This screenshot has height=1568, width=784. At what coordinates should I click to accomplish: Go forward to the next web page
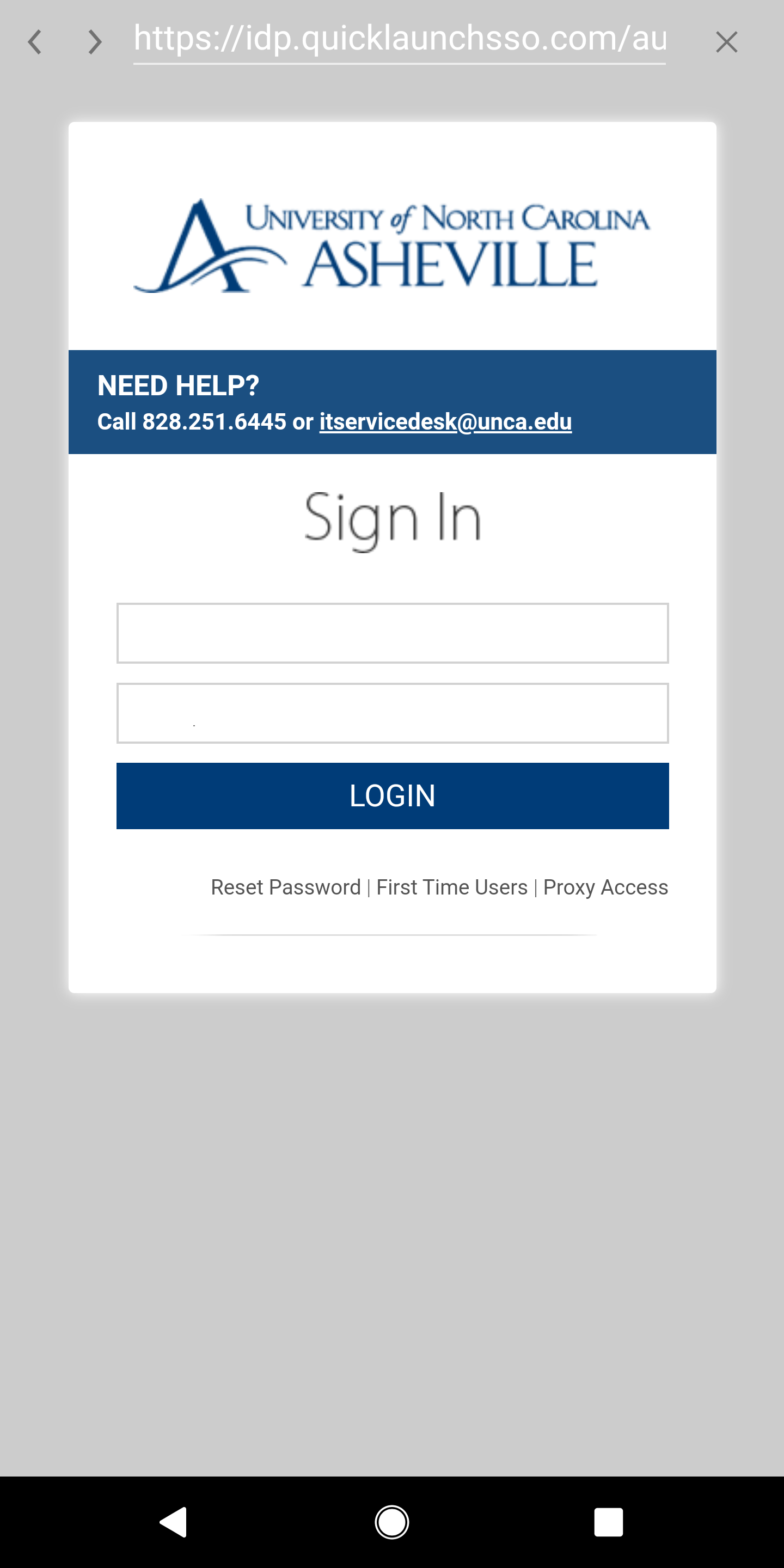tap(94, 42)
